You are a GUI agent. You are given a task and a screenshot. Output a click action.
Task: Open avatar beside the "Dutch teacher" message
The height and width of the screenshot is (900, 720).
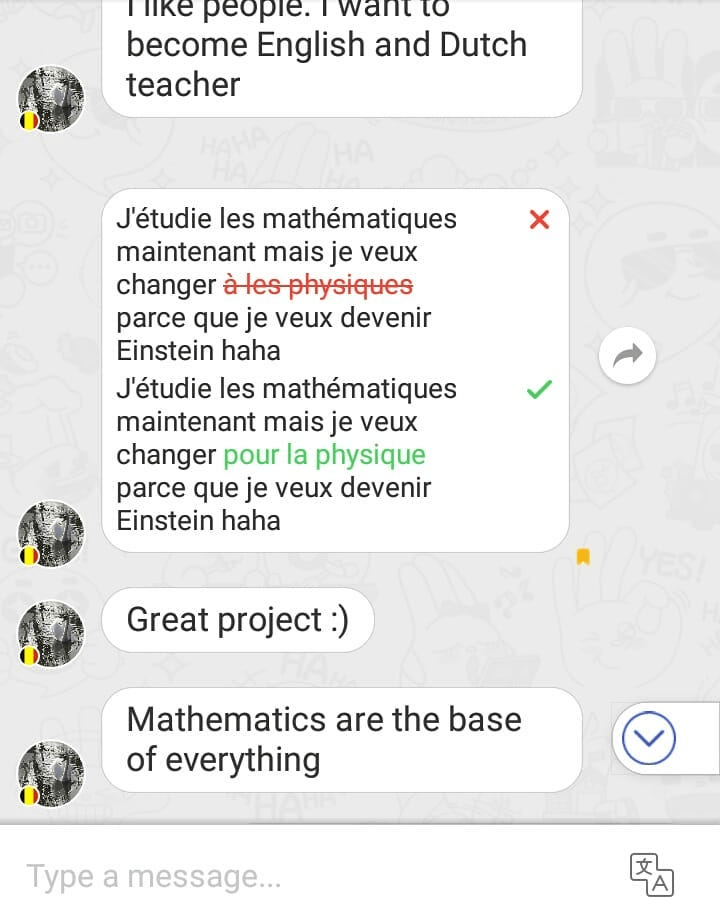coord(52,99)
